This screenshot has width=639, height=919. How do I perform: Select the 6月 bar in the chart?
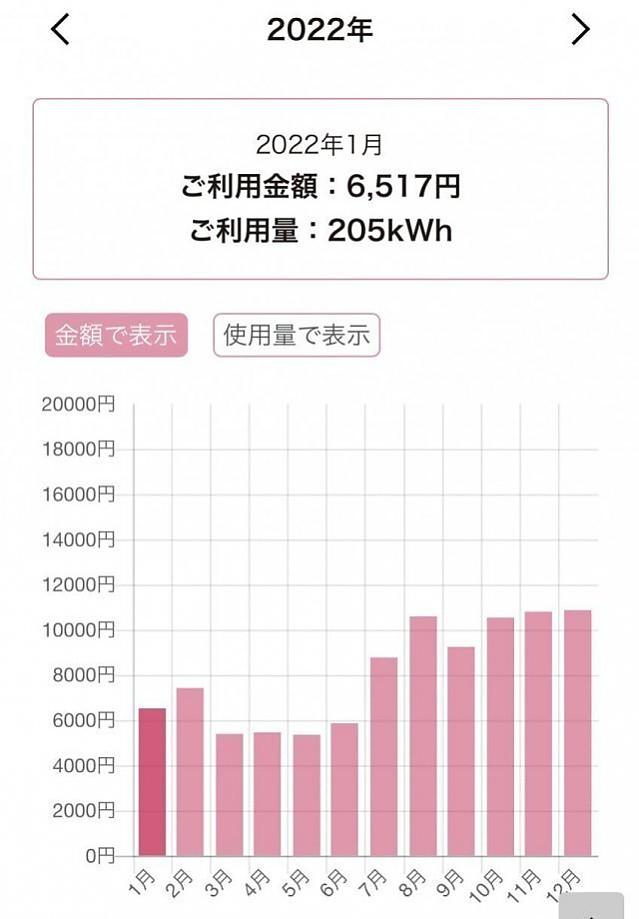pos(345,790)
